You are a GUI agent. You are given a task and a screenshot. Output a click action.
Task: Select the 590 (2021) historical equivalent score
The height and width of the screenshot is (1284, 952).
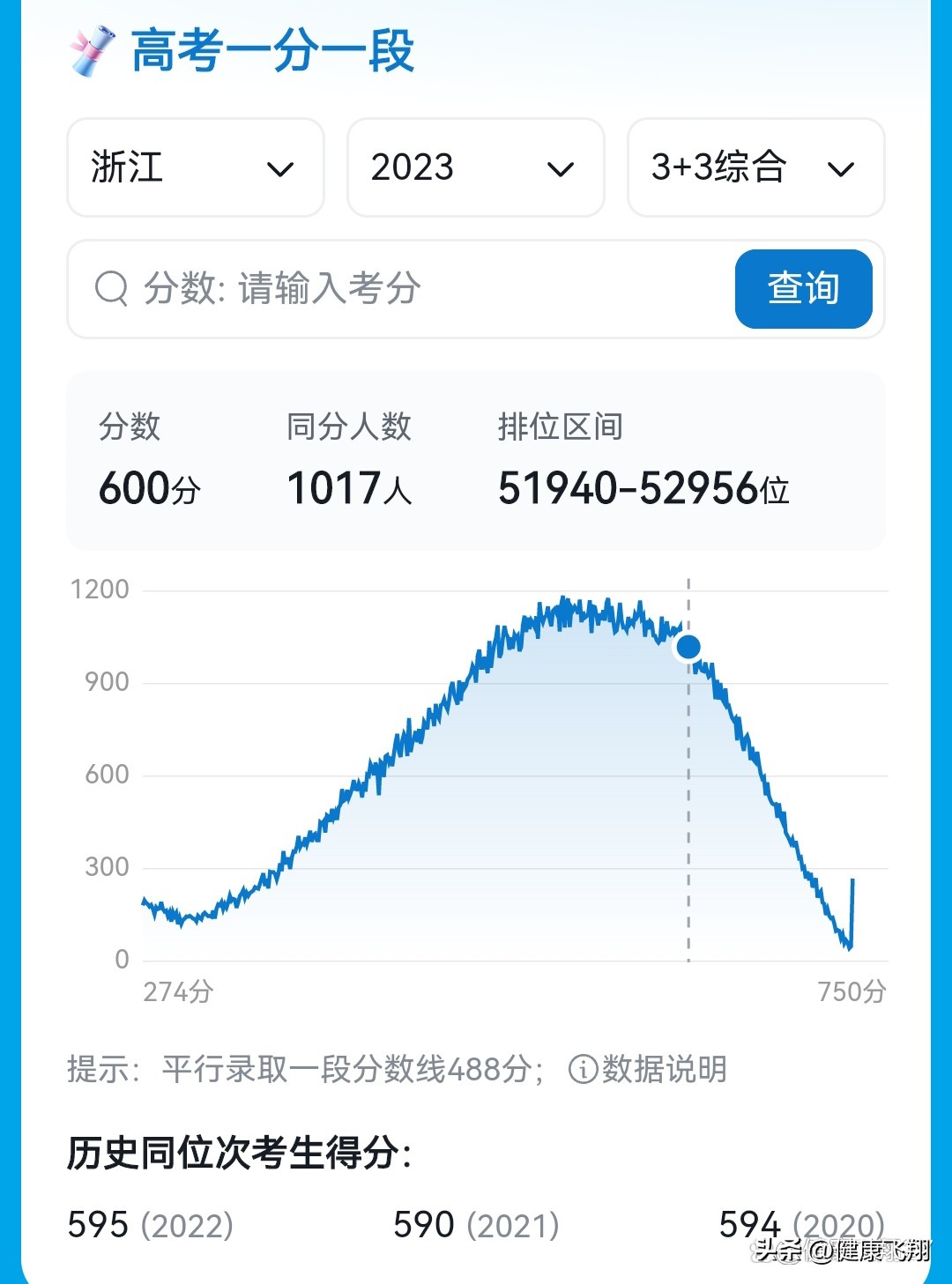[x=474, y=1223]
